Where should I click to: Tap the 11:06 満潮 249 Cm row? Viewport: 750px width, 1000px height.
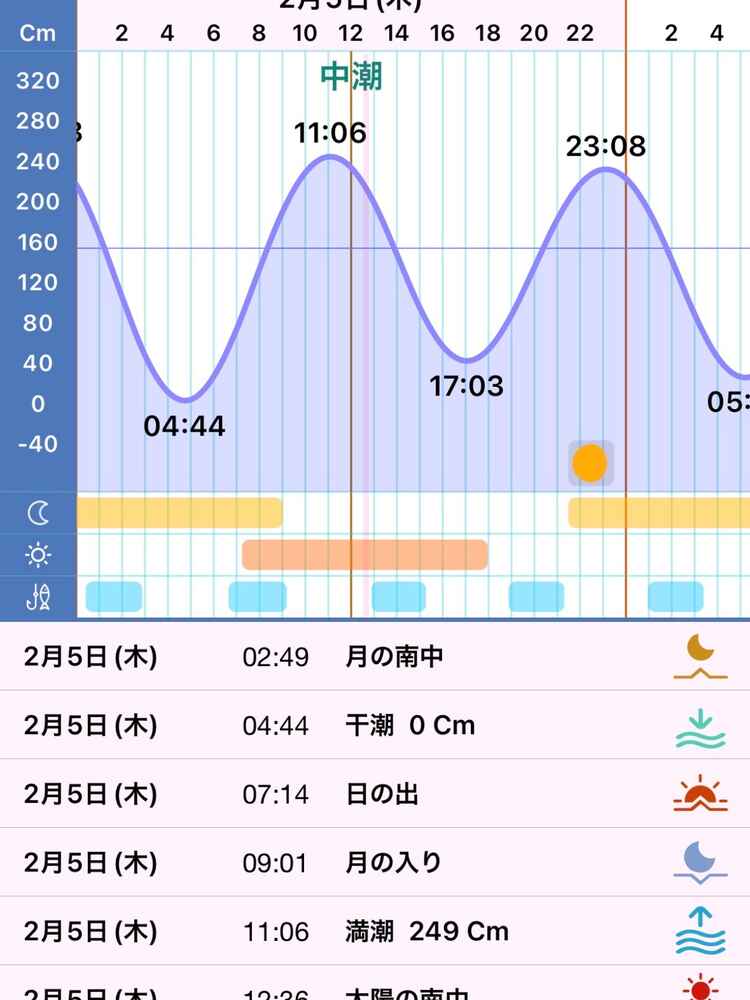point(375,931)
